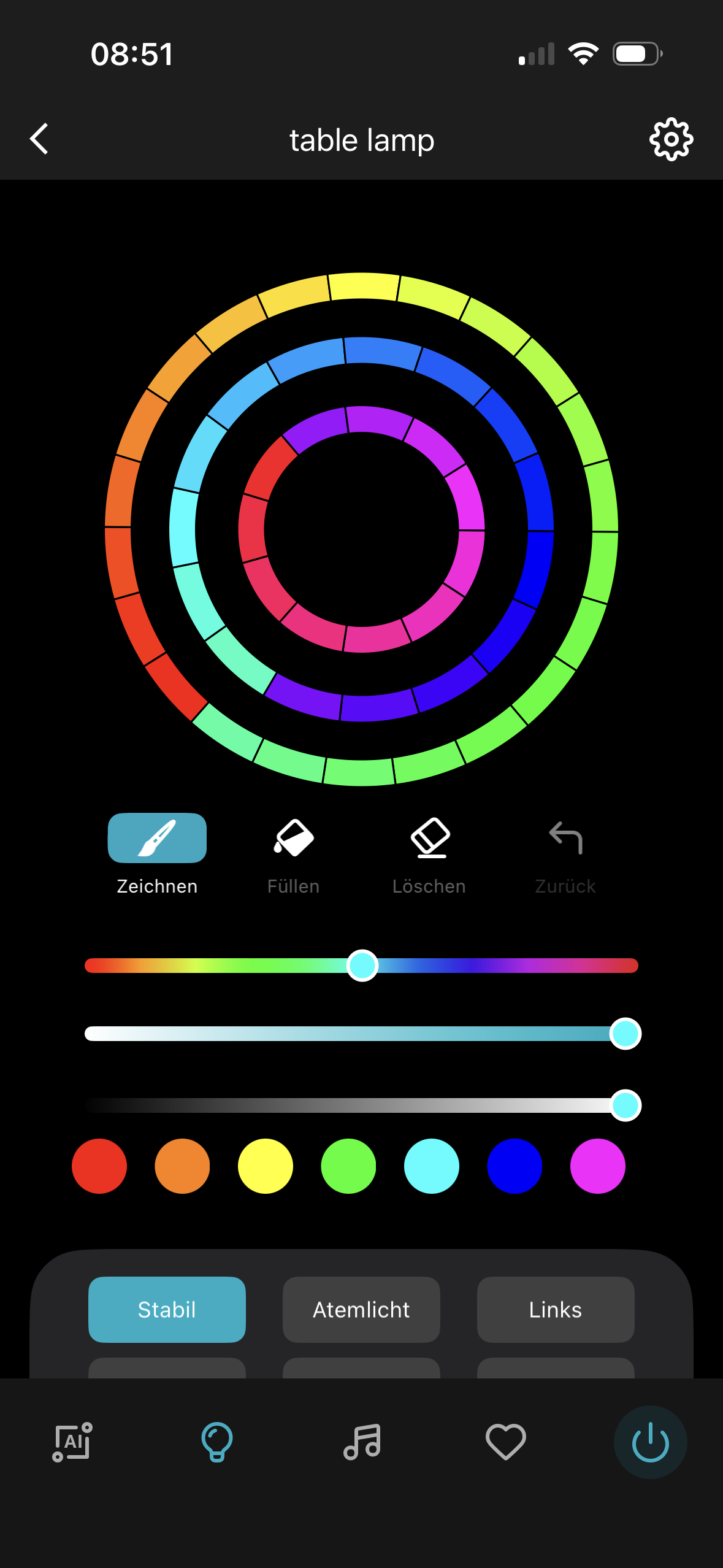This screenshot has height=1568, width=723.
Task: Activate the Löschen eraser tool
Action: pos(430,838)
